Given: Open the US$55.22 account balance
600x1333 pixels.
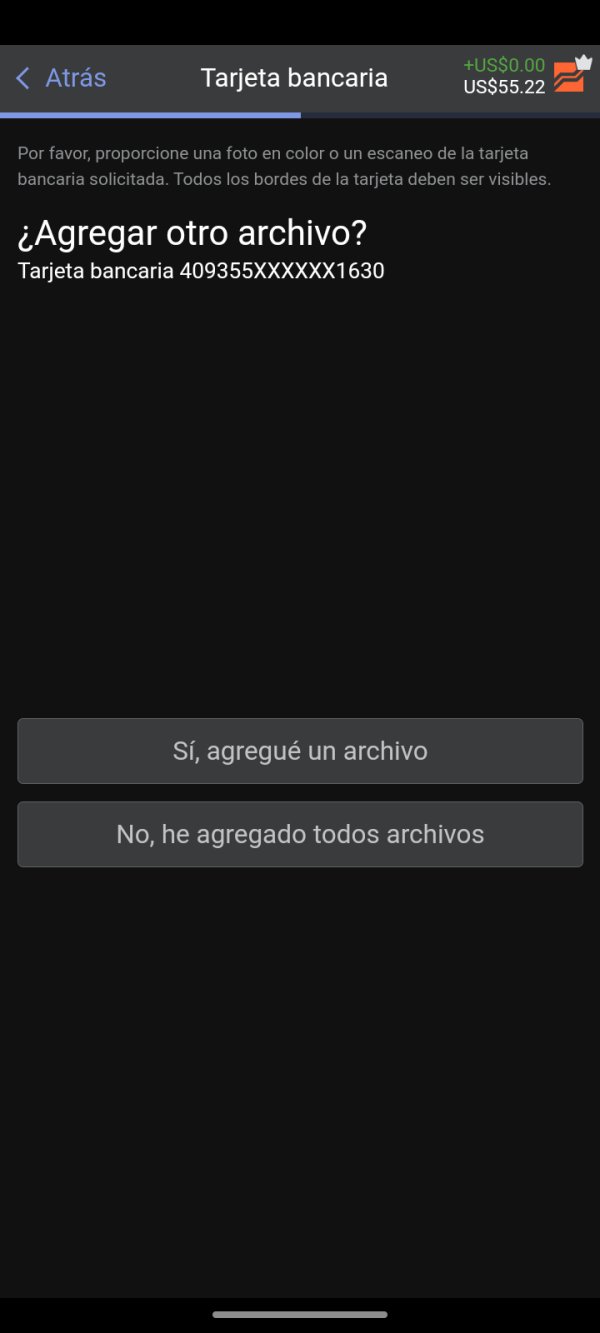Looking at the screenshot, I should click(x=504, y=87).
